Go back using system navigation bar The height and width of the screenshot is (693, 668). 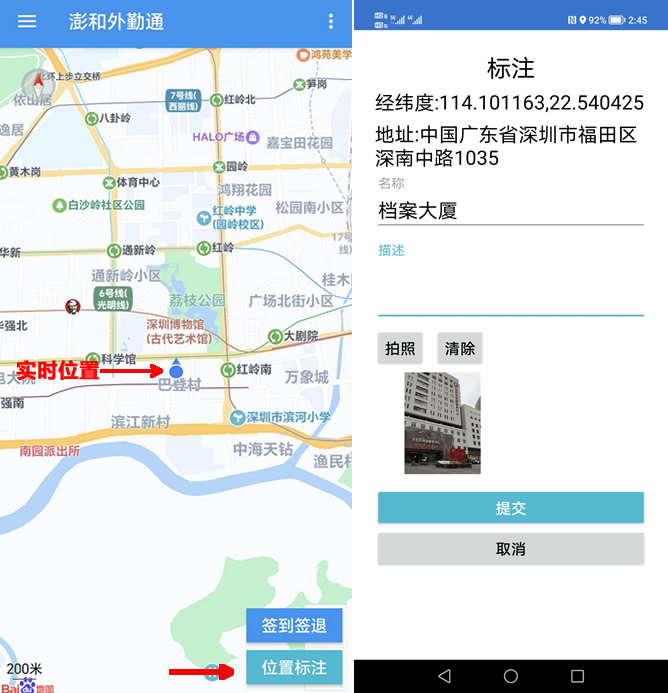click(x=445, y=677)
